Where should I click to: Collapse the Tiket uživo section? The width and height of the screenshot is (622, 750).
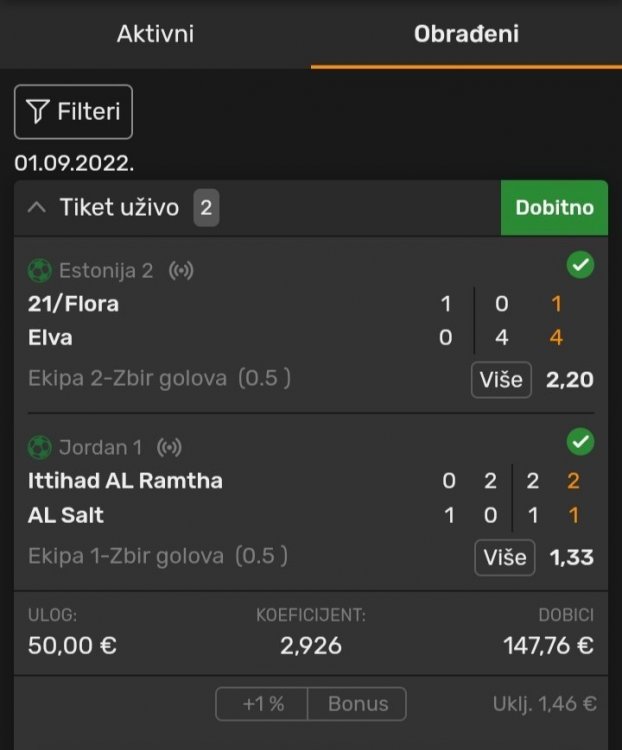tap(37, 208)
